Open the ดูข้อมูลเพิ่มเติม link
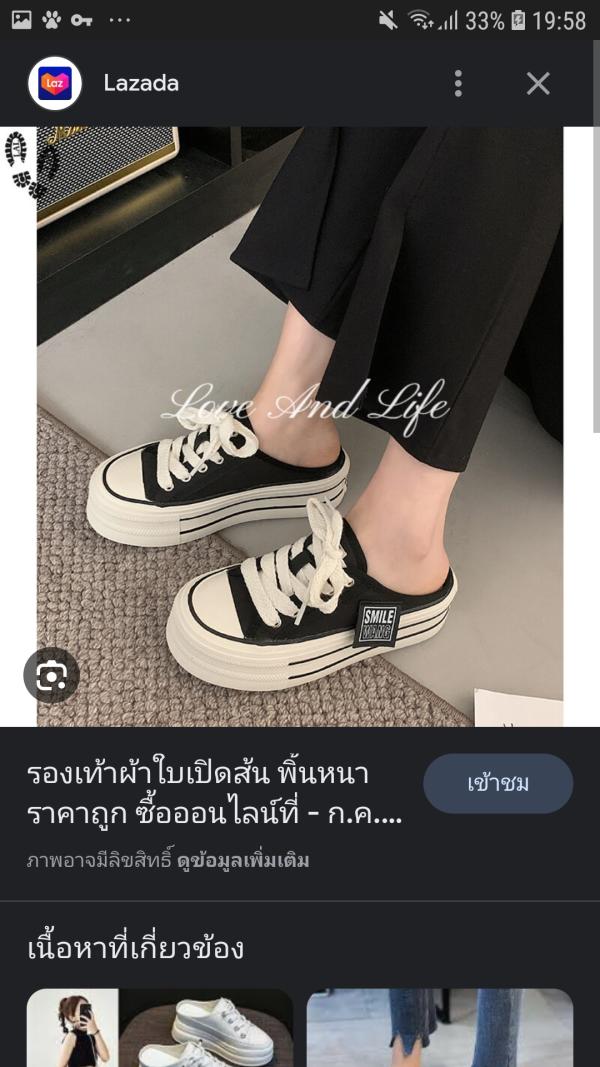Viewport: 600px width, 1067px height. pyautogui.click(x=243, y=860)
